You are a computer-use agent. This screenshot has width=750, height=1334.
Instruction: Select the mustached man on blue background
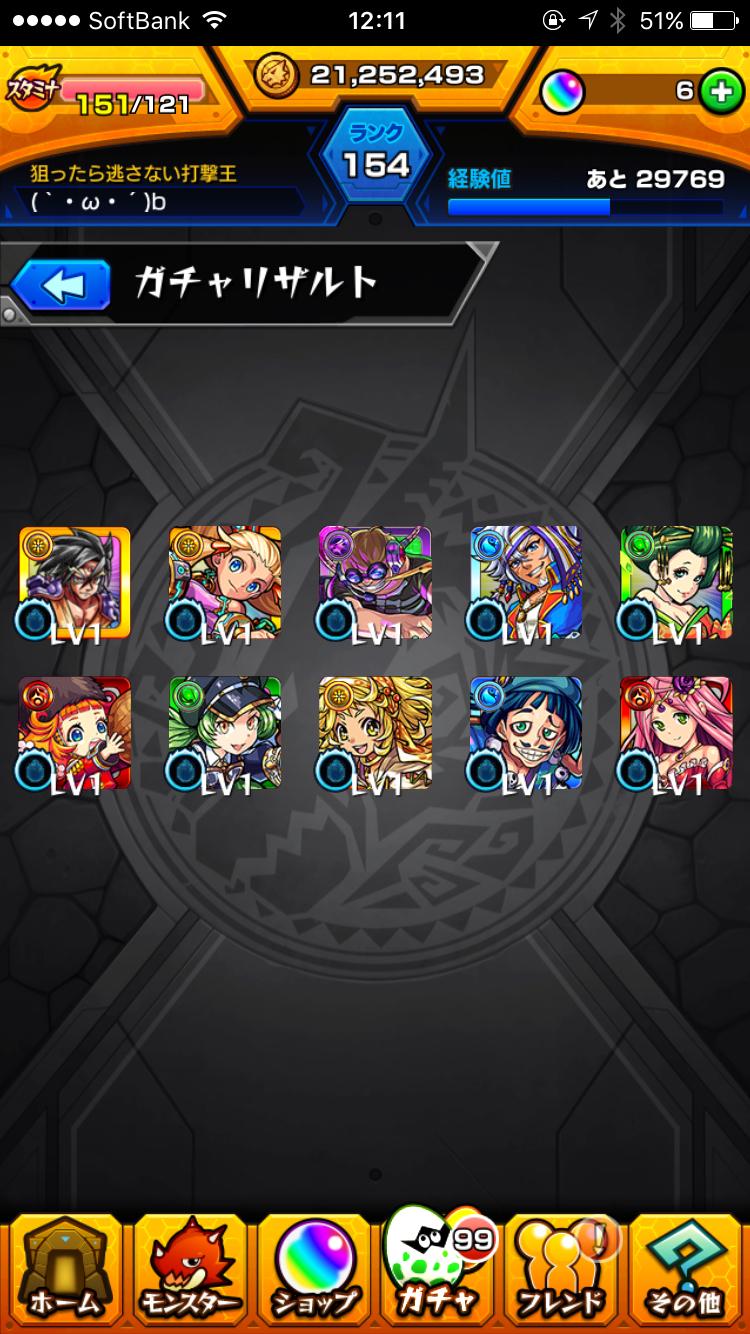[526, 733]
